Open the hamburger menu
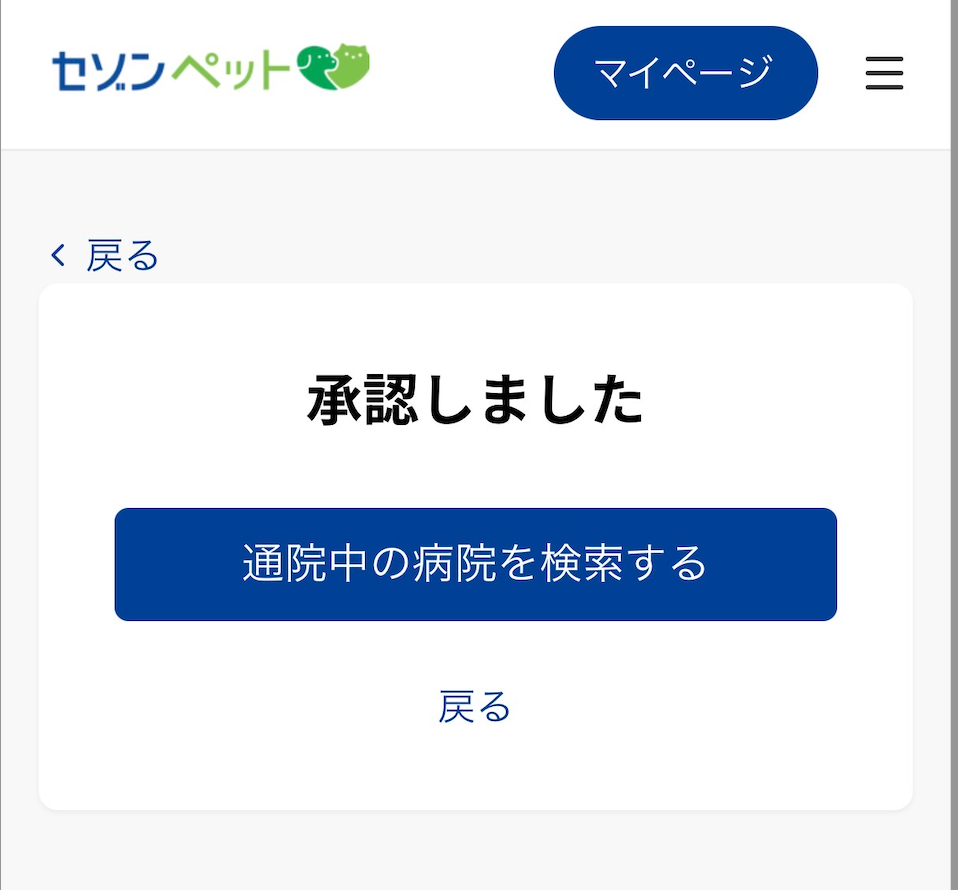Image resolution: width=958 pixels, height=890 pixels. (884, 73)
